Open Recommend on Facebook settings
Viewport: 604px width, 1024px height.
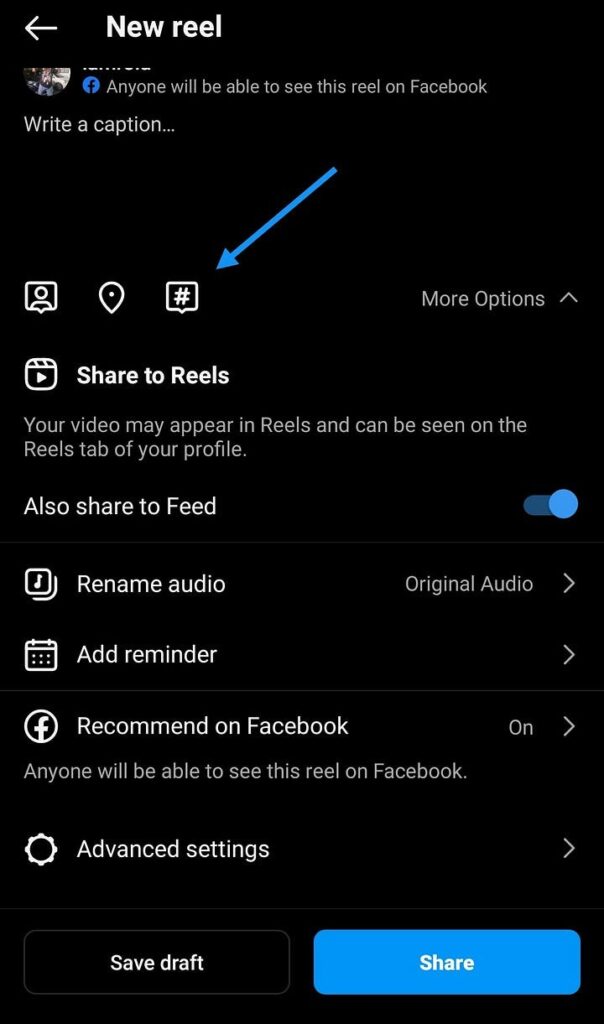tap(302, 726)
